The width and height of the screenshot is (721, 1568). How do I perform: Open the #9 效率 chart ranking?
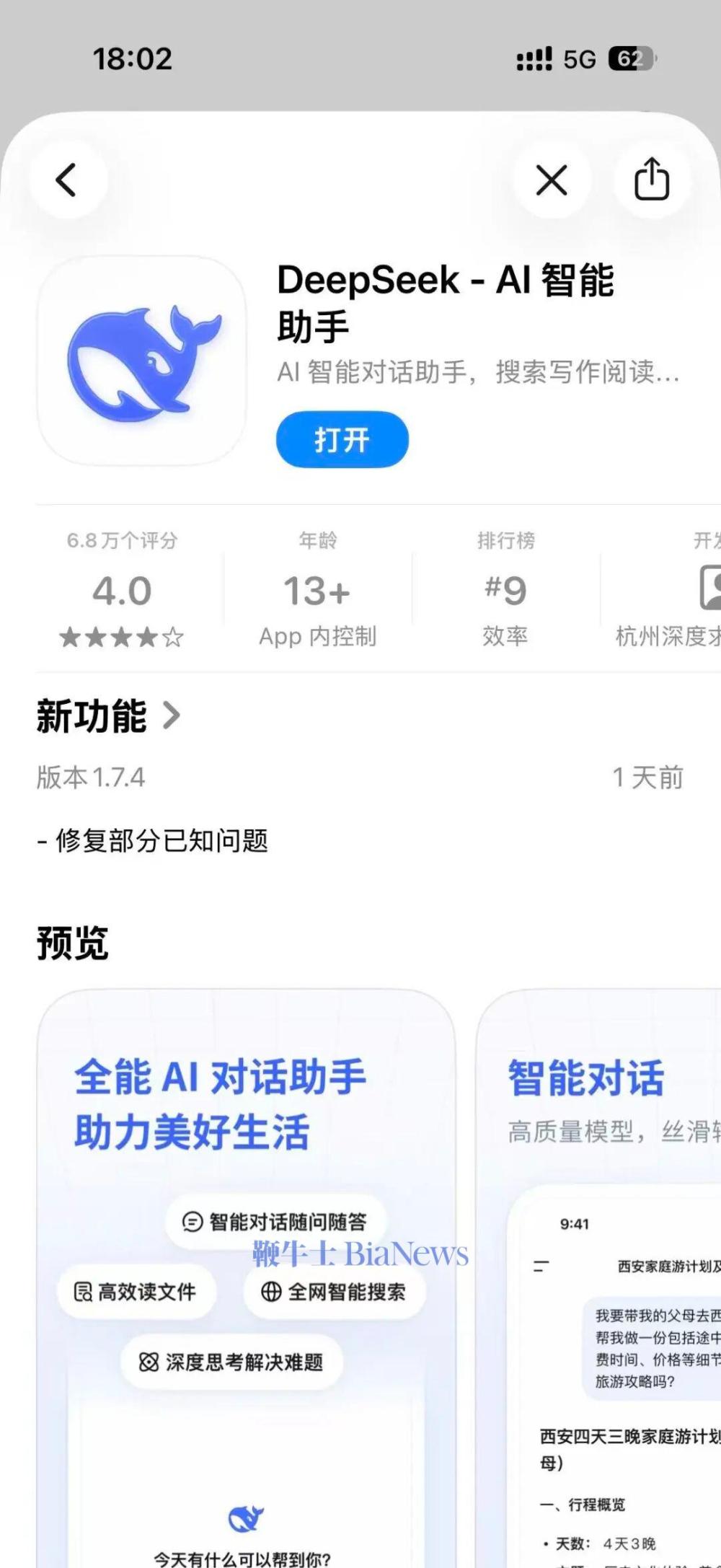click(x=505, y=591)
